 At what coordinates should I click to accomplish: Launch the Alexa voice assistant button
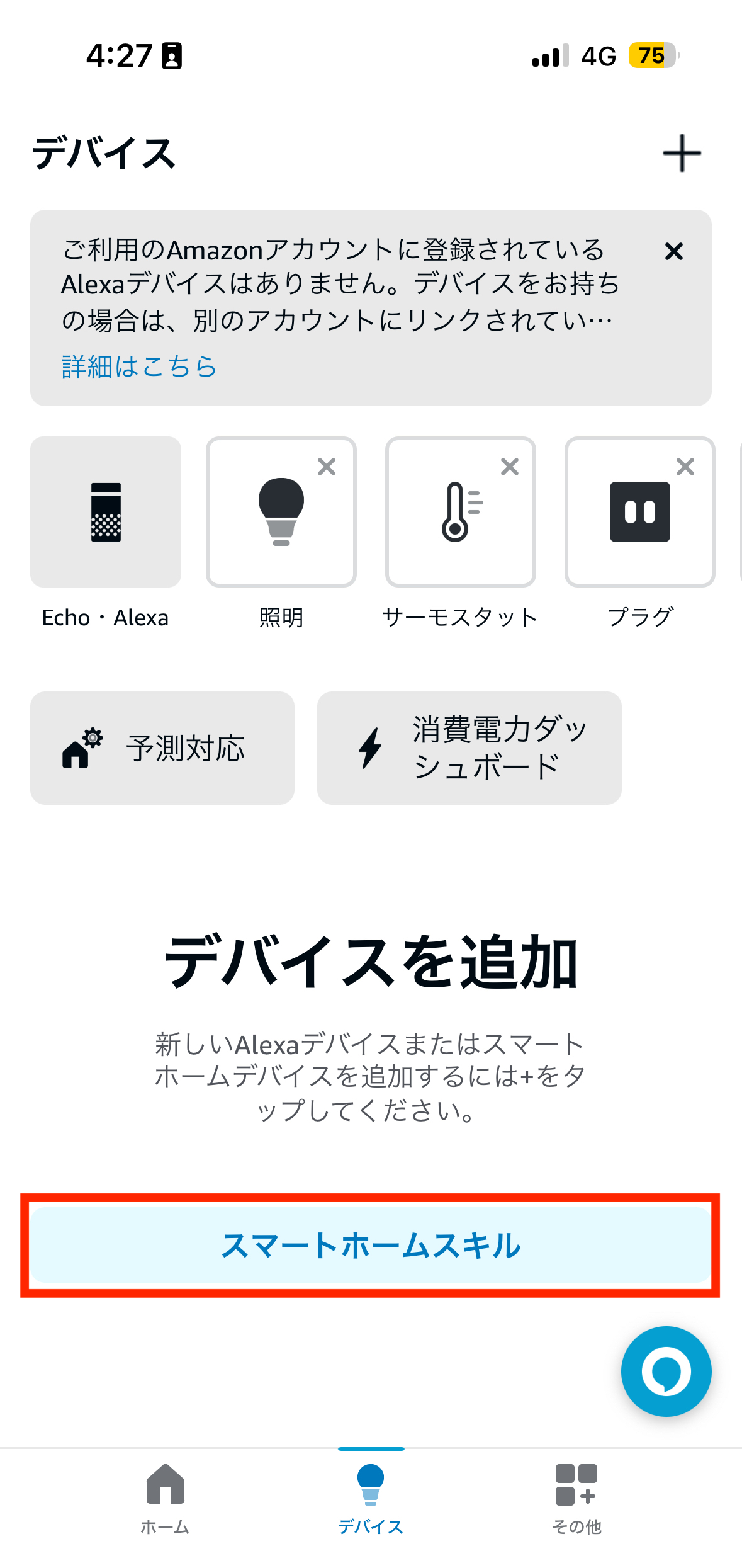pos(666,1371)
